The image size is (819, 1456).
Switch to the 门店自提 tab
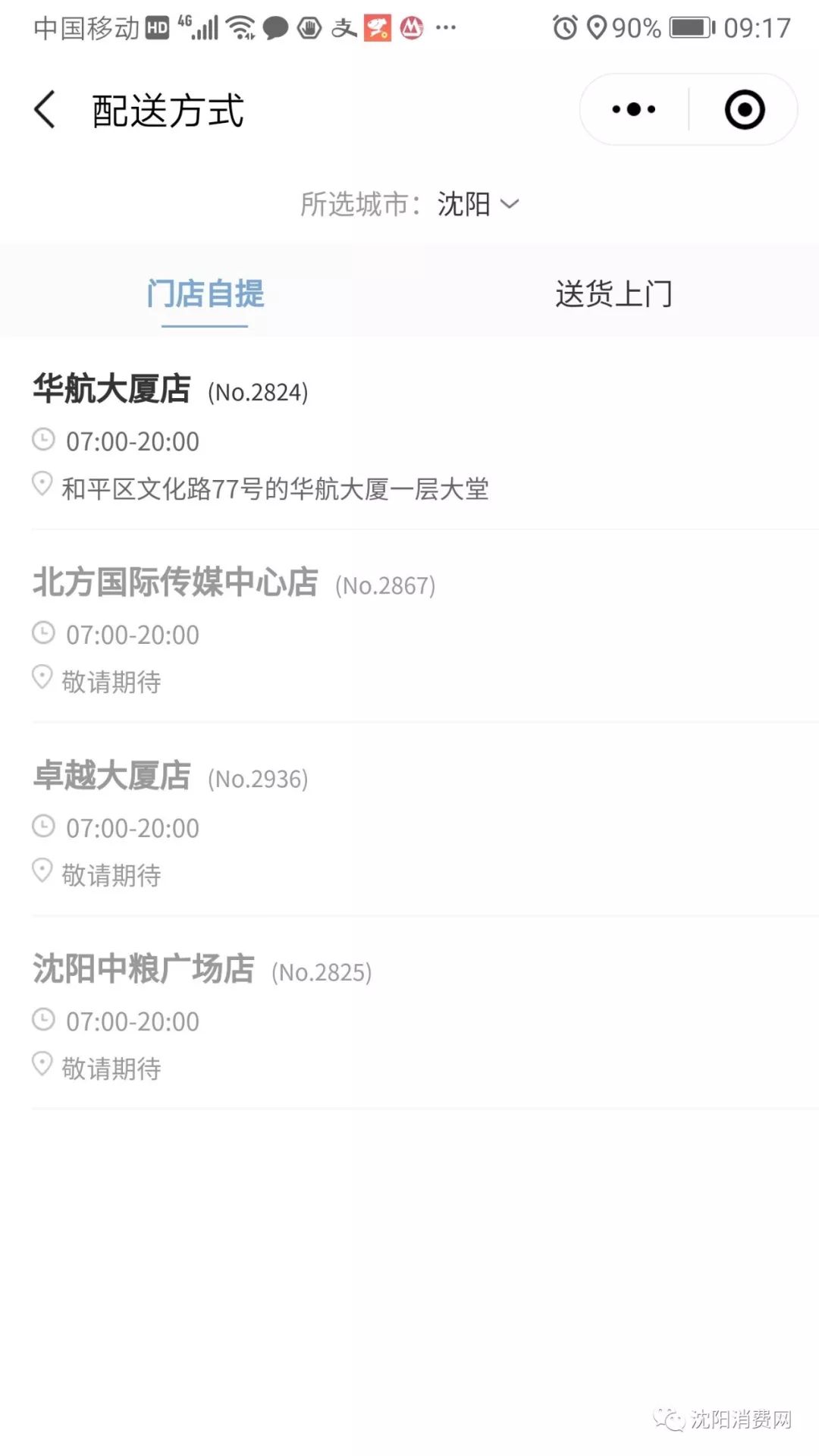(205, 294)
